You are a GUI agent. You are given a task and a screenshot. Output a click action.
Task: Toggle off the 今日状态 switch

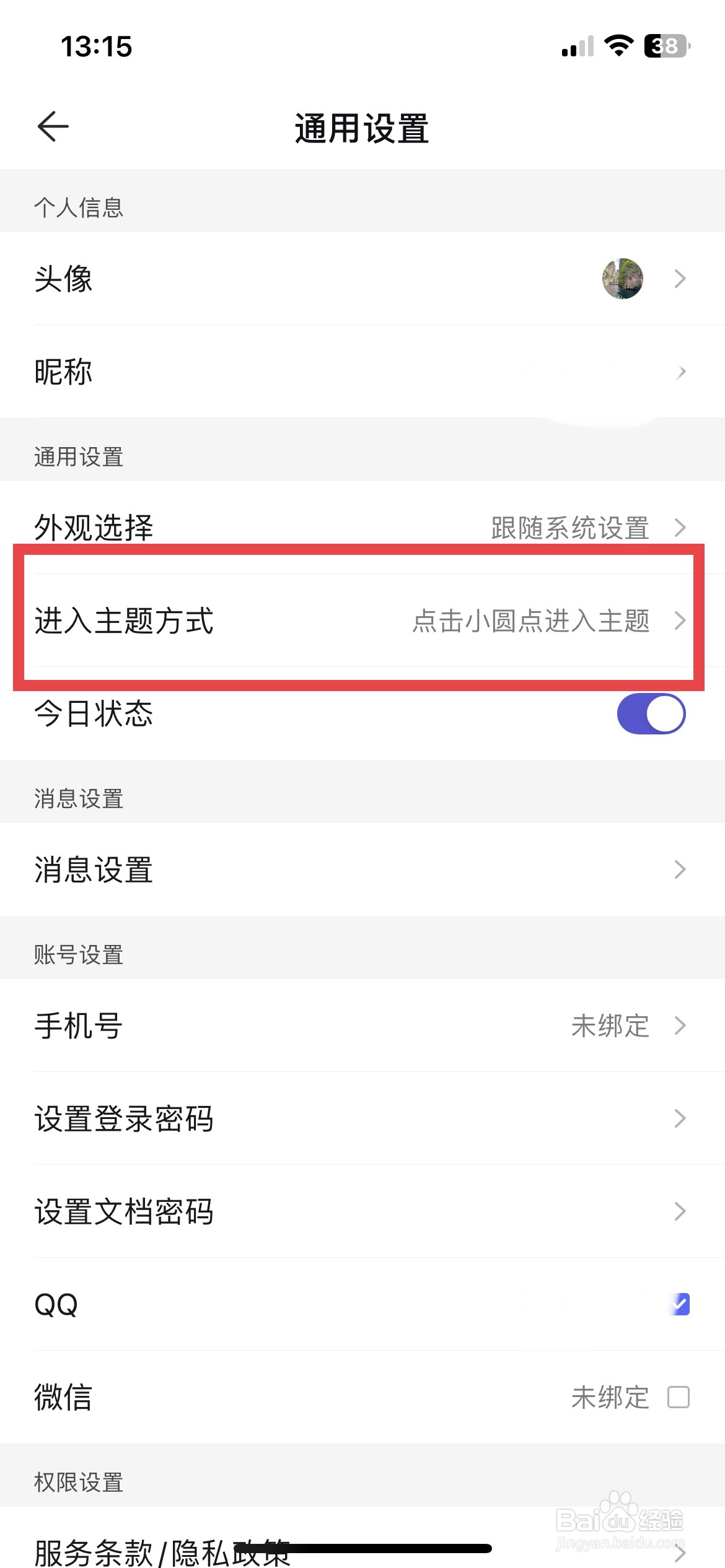click(652, 713)
